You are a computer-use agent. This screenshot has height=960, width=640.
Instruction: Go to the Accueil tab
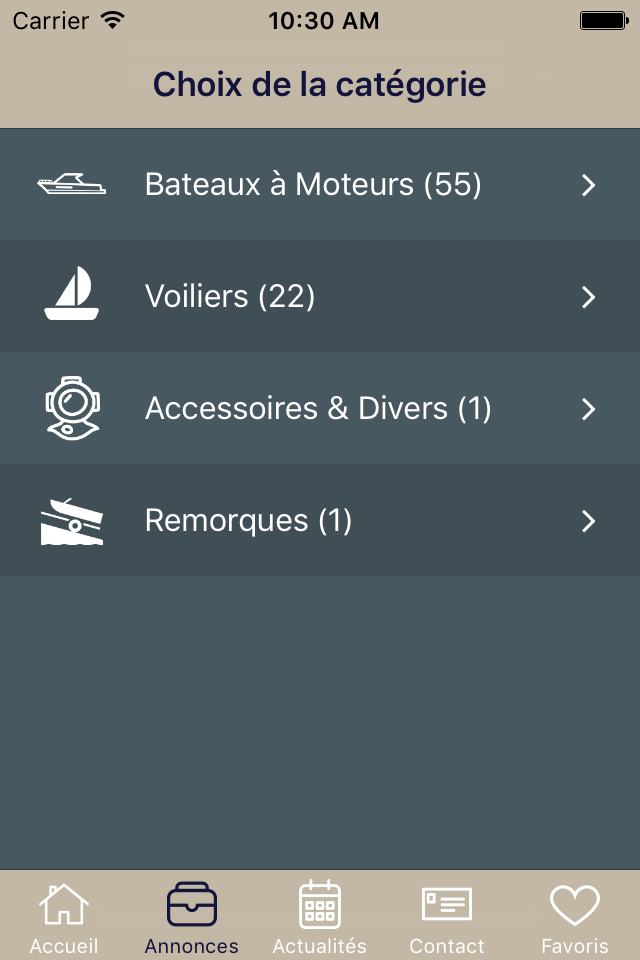[x=64, y=917]
